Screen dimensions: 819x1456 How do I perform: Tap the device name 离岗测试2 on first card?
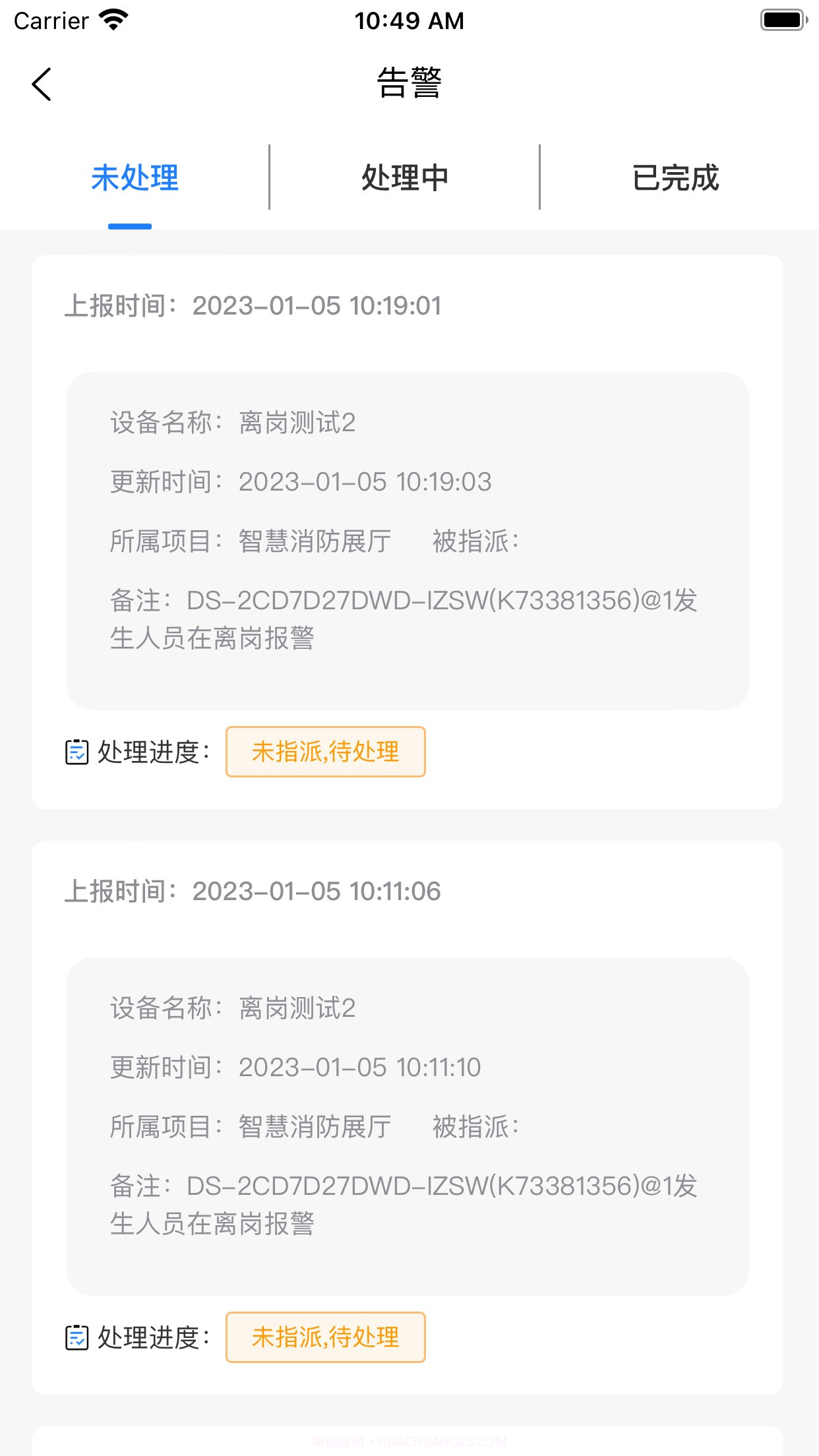tap(298, 424)
